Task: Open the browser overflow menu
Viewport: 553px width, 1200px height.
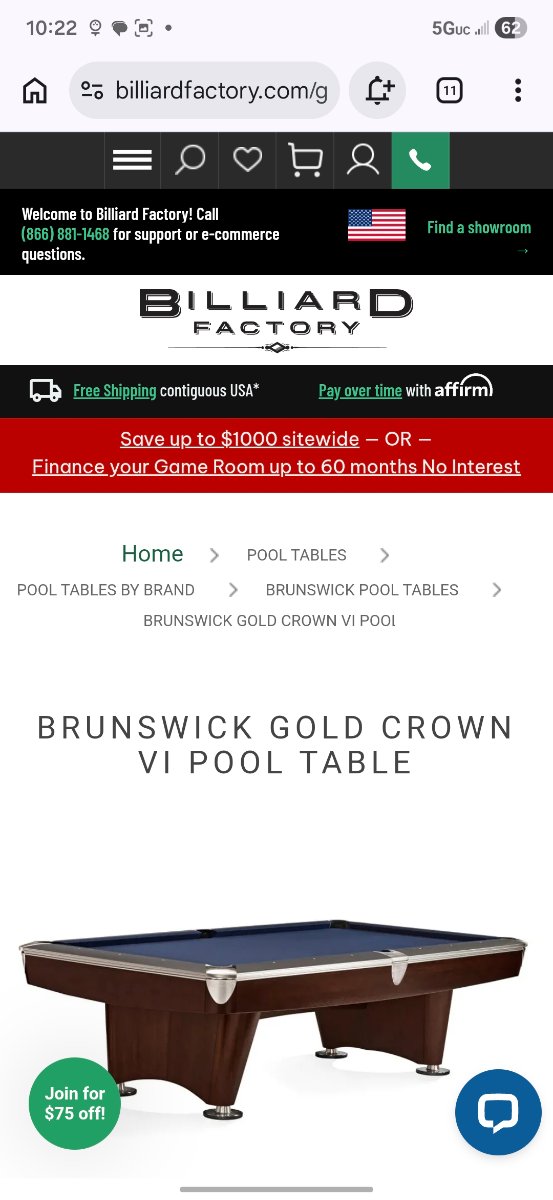Action: click(518, 91)
